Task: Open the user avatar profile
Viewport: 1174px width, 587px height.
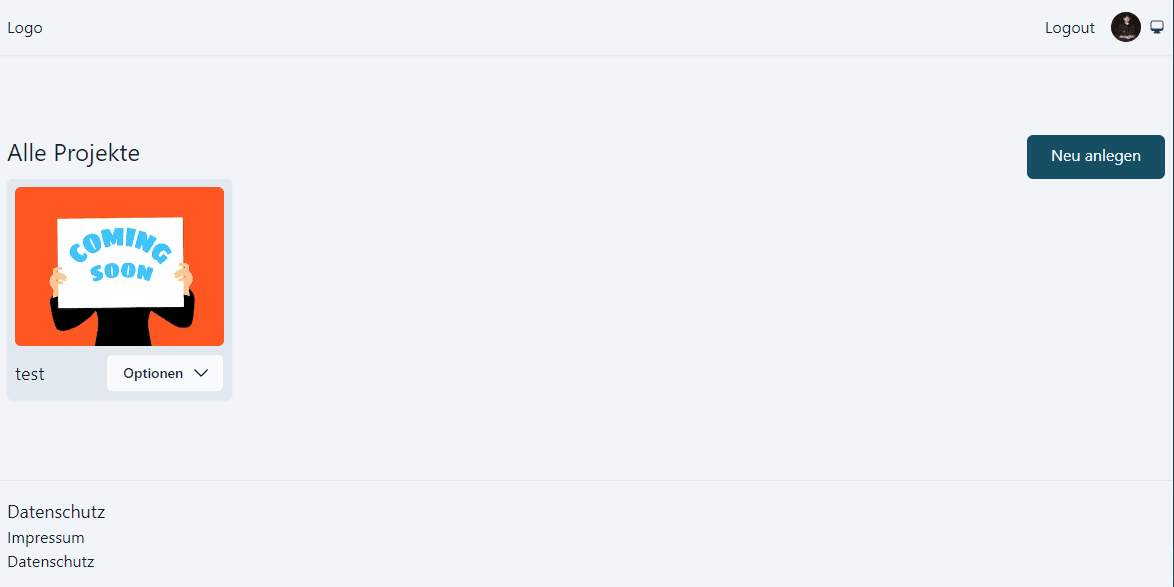Action: (x=1125, y=28)
